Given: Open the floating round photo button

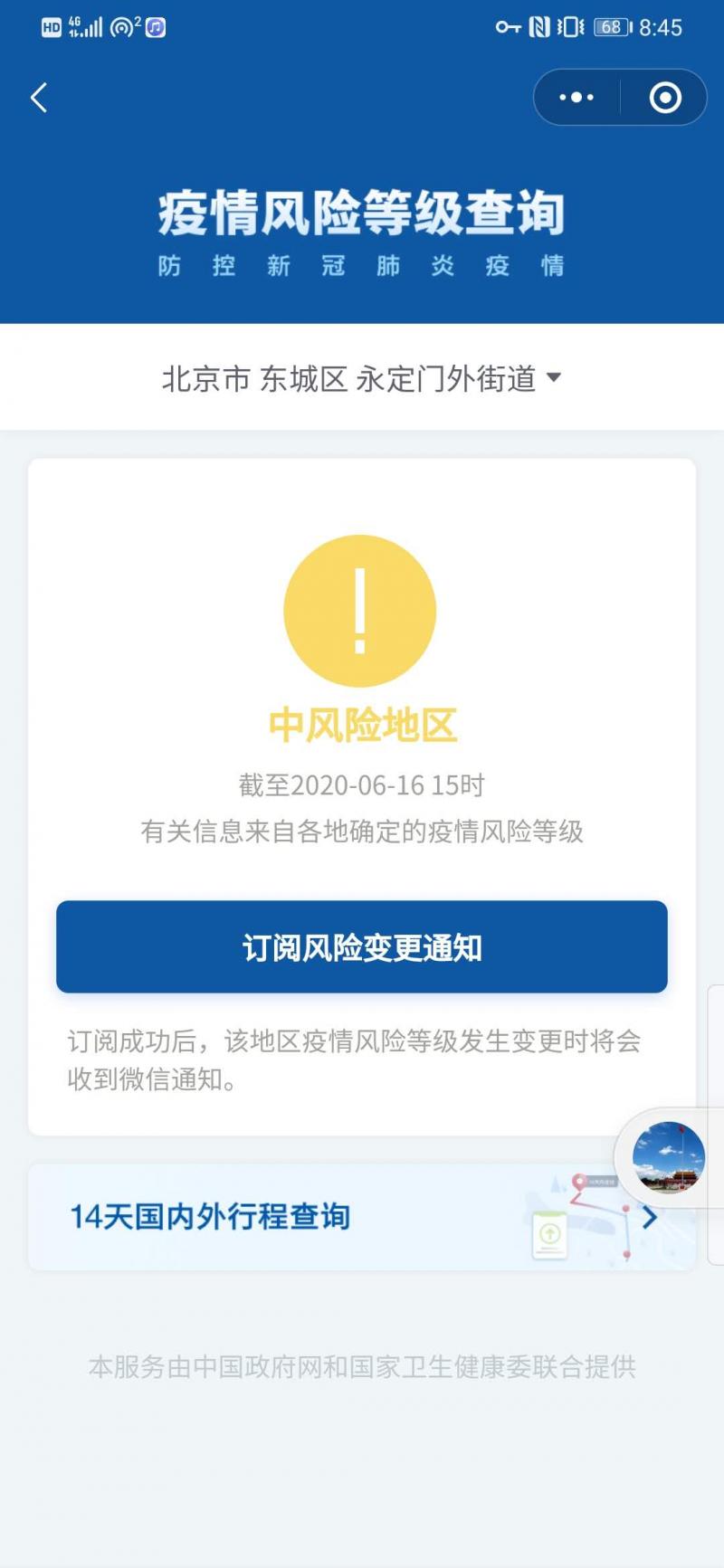Looking at the screenshot, I should [668, 1157].
